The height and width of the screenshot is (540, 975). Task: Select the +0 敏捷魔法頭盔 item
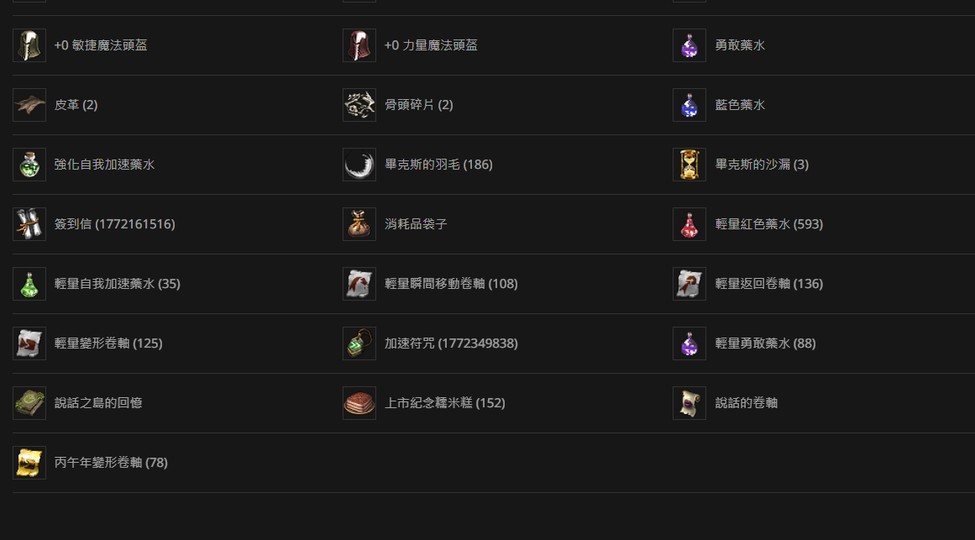(x=100, y=45)
